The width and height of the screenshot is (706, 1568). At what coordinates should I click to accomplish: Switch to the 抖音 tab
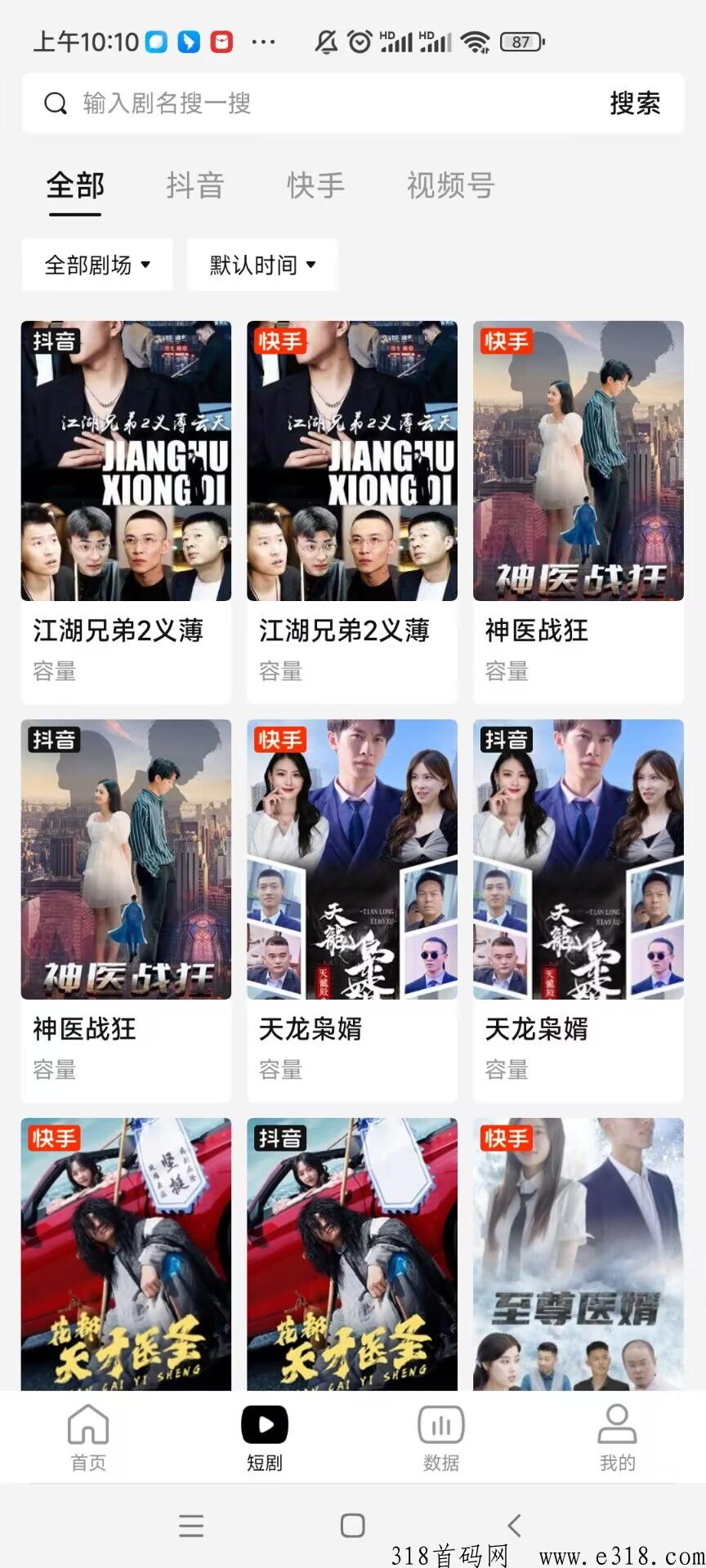click(196, 186)
